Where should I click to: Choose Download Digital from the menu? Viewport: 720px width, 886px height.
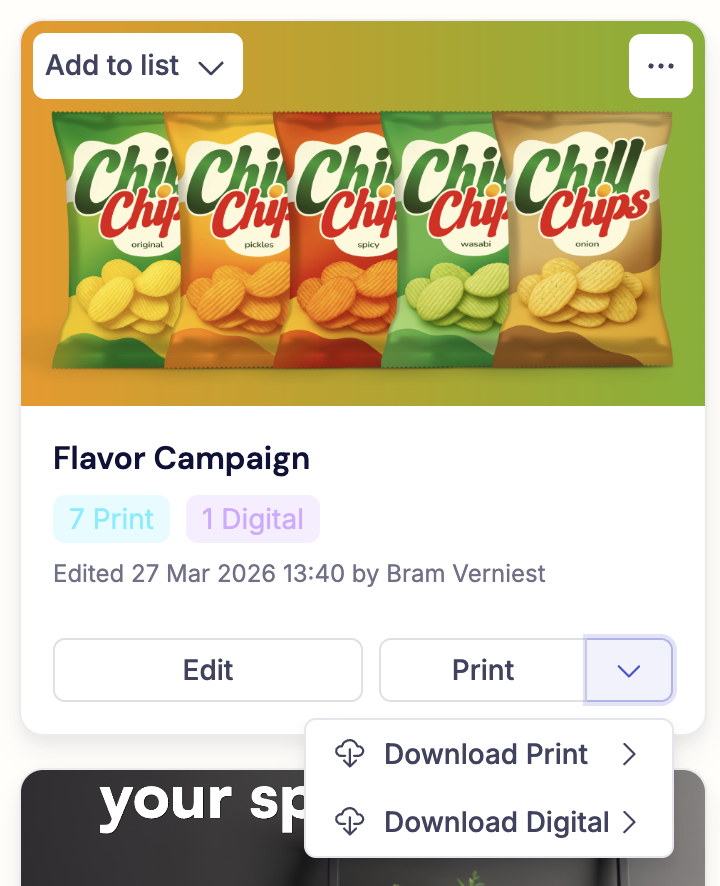click(488, 823)
